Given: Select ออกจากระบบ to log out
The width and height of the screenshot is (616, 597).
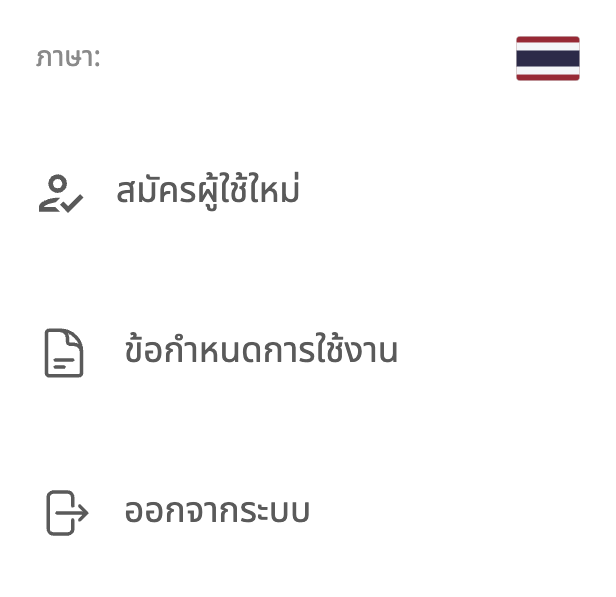Looking at the screenshot, I should point(216,512).
